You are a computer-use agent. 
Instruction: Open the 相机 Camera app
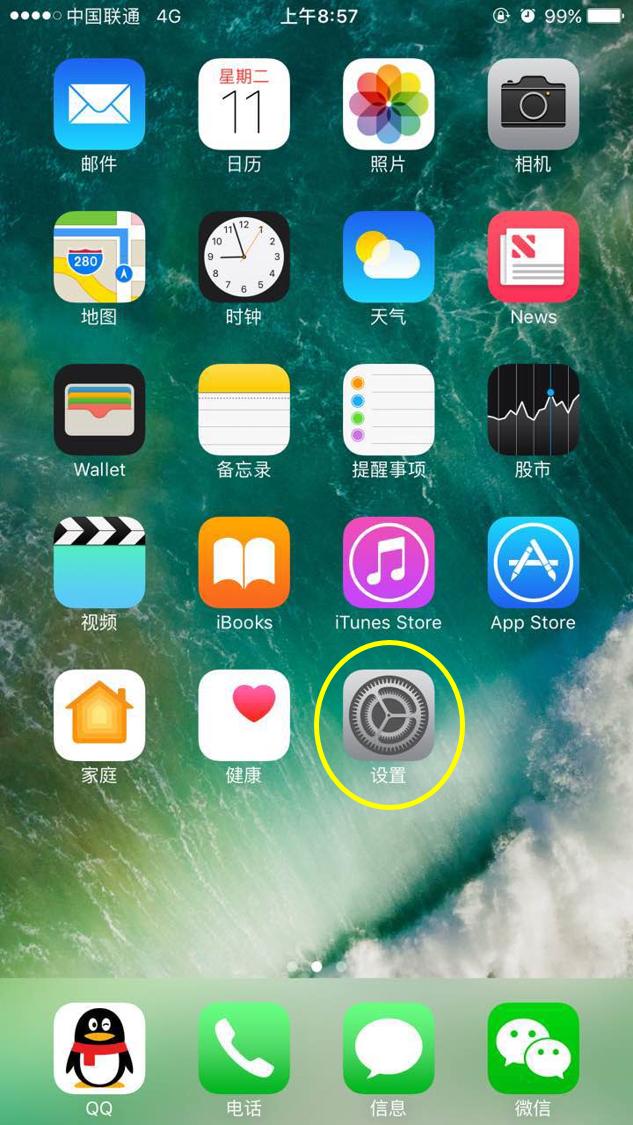tap(533, 104)
